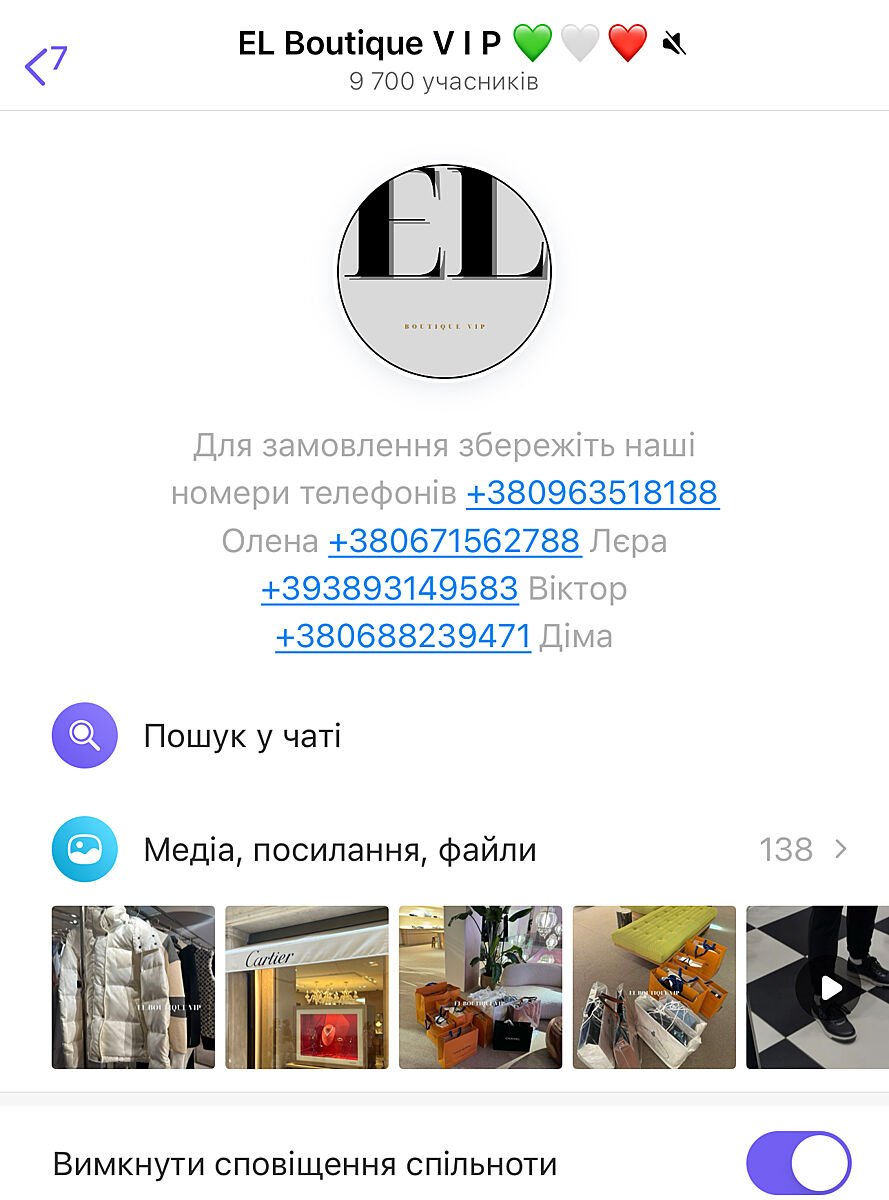Viewport: 889px width, 1200px height.
Task: Call Olena's number +380963518188
Action: (x=592, y=493)
